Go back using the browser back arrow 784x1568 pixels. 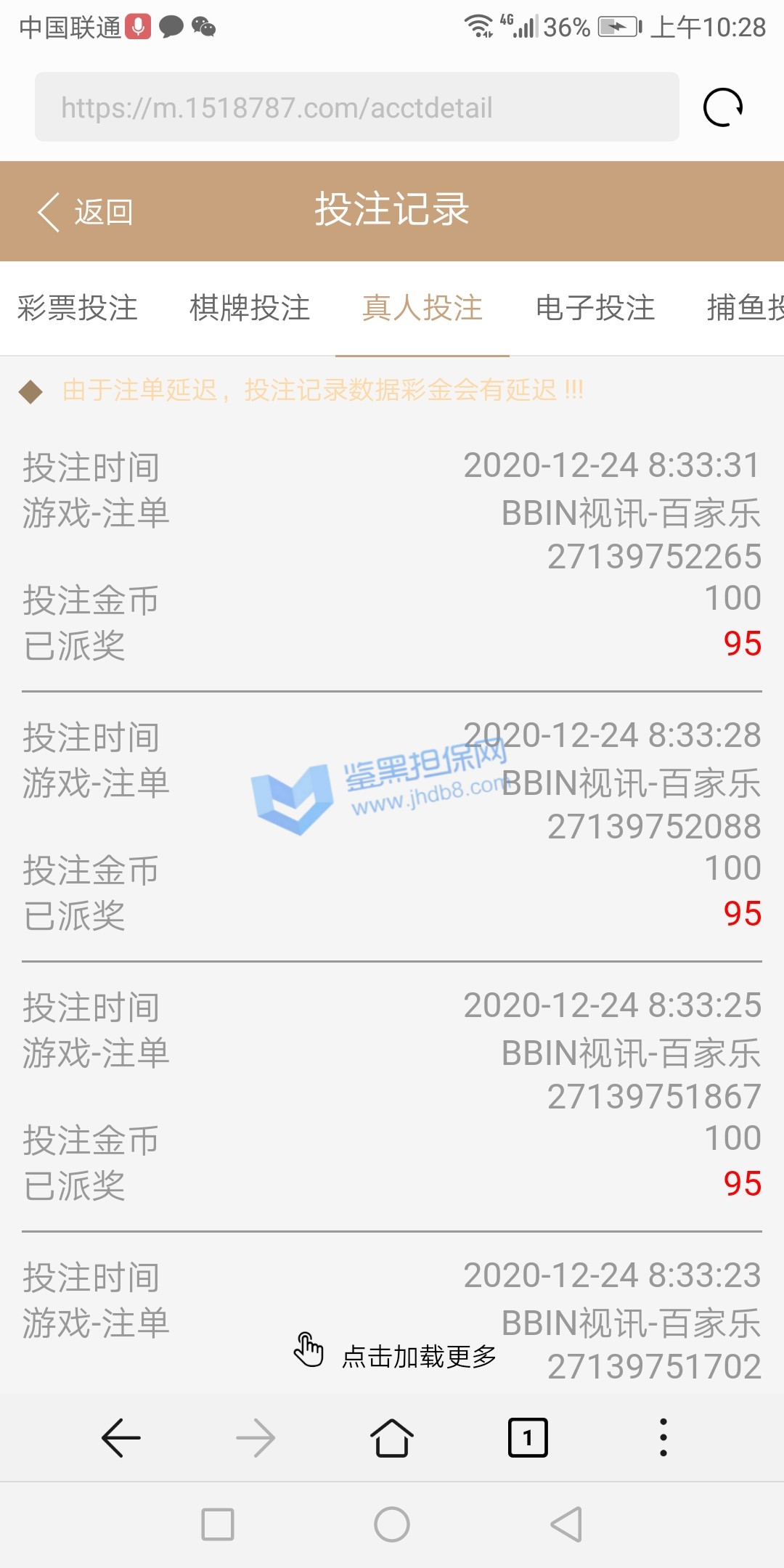121,1437
